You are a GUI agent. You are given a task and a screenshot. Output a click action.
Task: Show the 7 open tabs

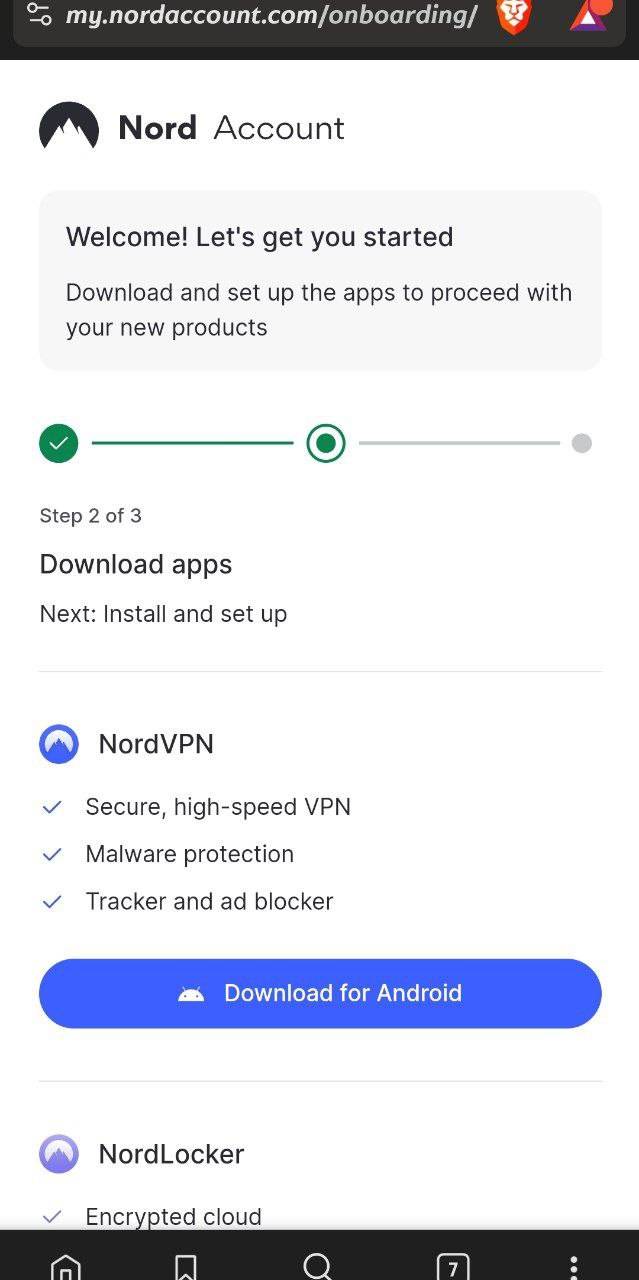click(453, 1266)
